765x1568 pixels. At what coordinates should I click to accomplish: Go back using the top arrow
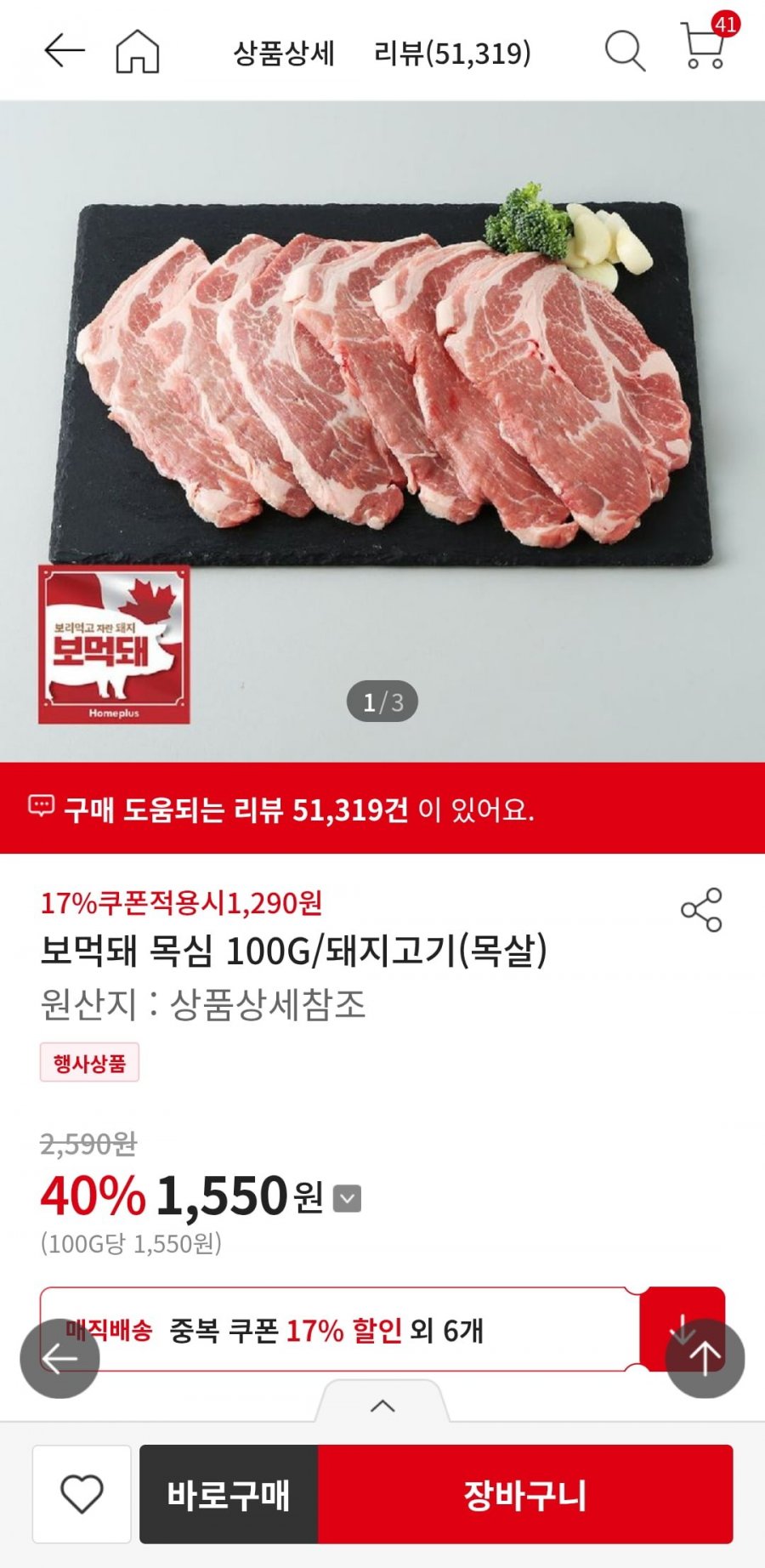(65, 51)
